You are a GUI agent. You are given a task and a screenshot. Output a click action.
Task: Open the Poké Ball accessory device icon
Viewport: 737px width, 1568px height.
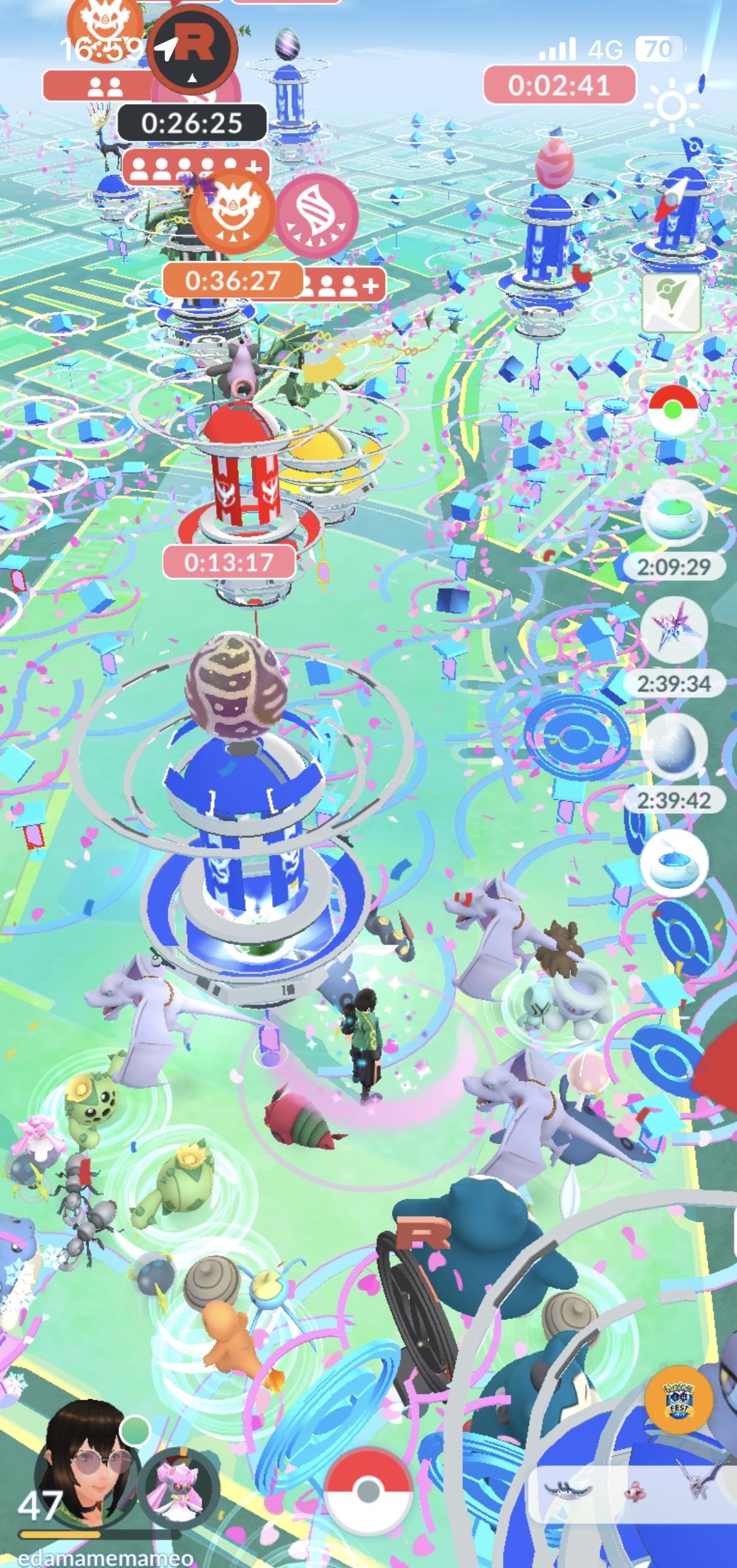tap(673, 409)
